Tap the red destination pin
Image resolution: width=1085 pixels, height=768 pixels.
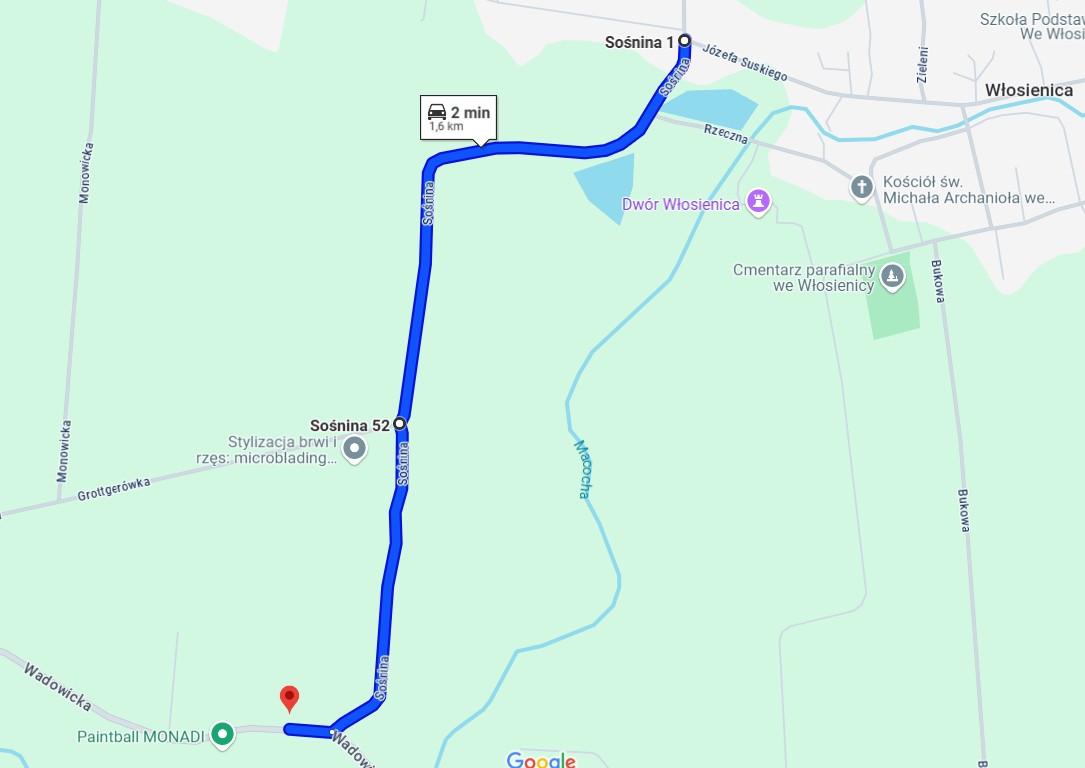[x=289, y=698]
